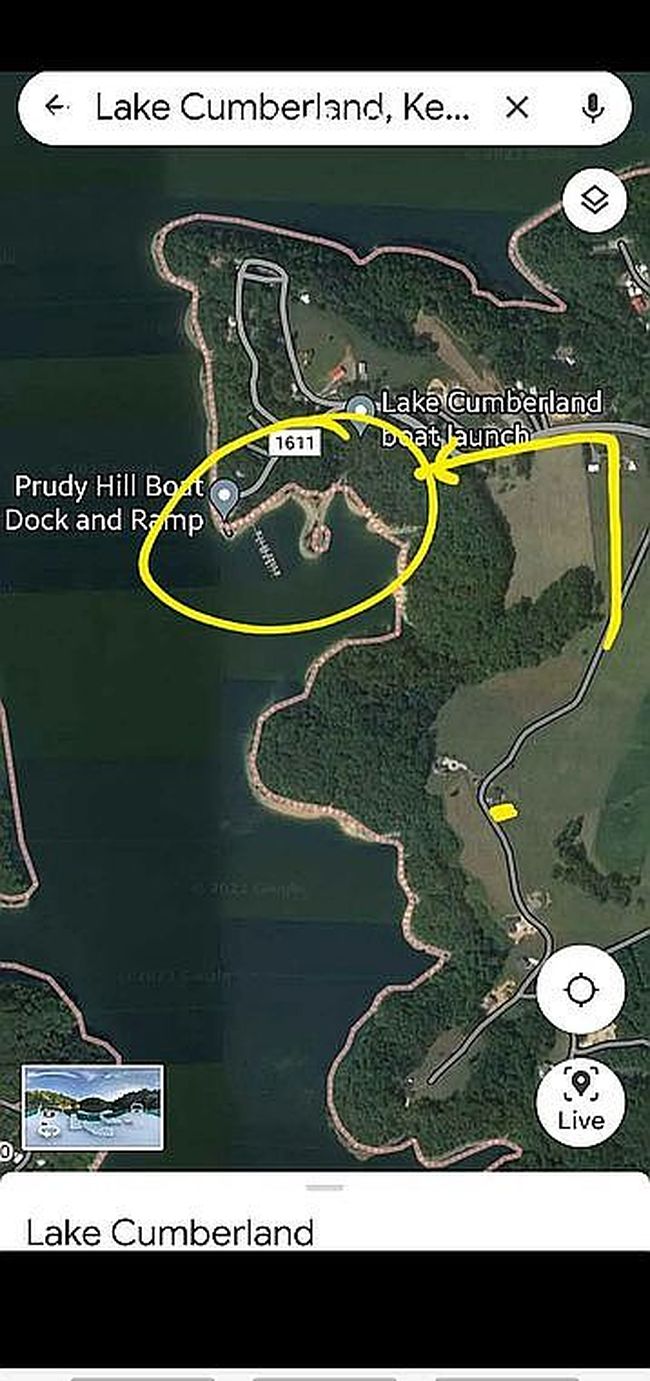
Task: Start voice search with the microphone
Action: point(593,107)
